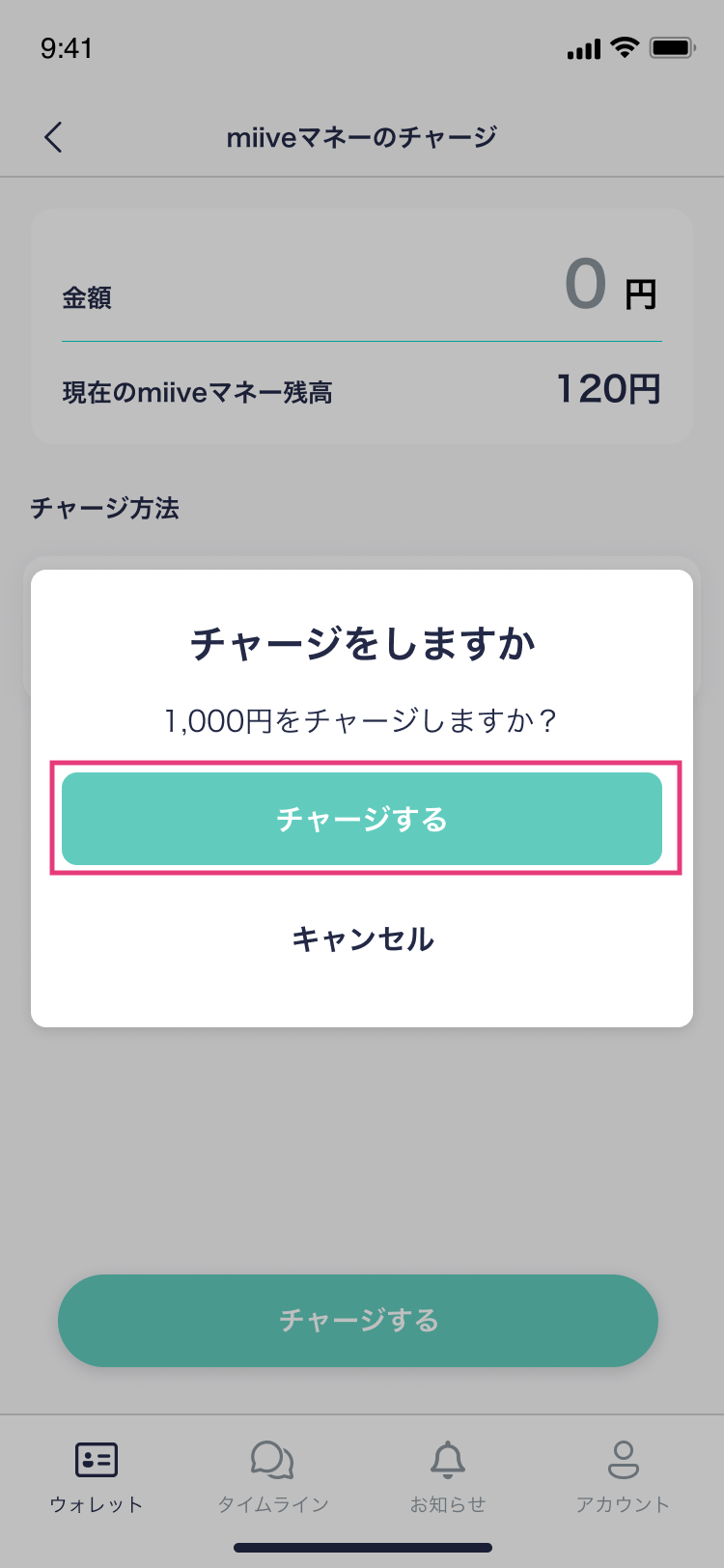The image size is (724, 1568).
Task: Switch to the タイムライン section
Action: [271, 1502]
